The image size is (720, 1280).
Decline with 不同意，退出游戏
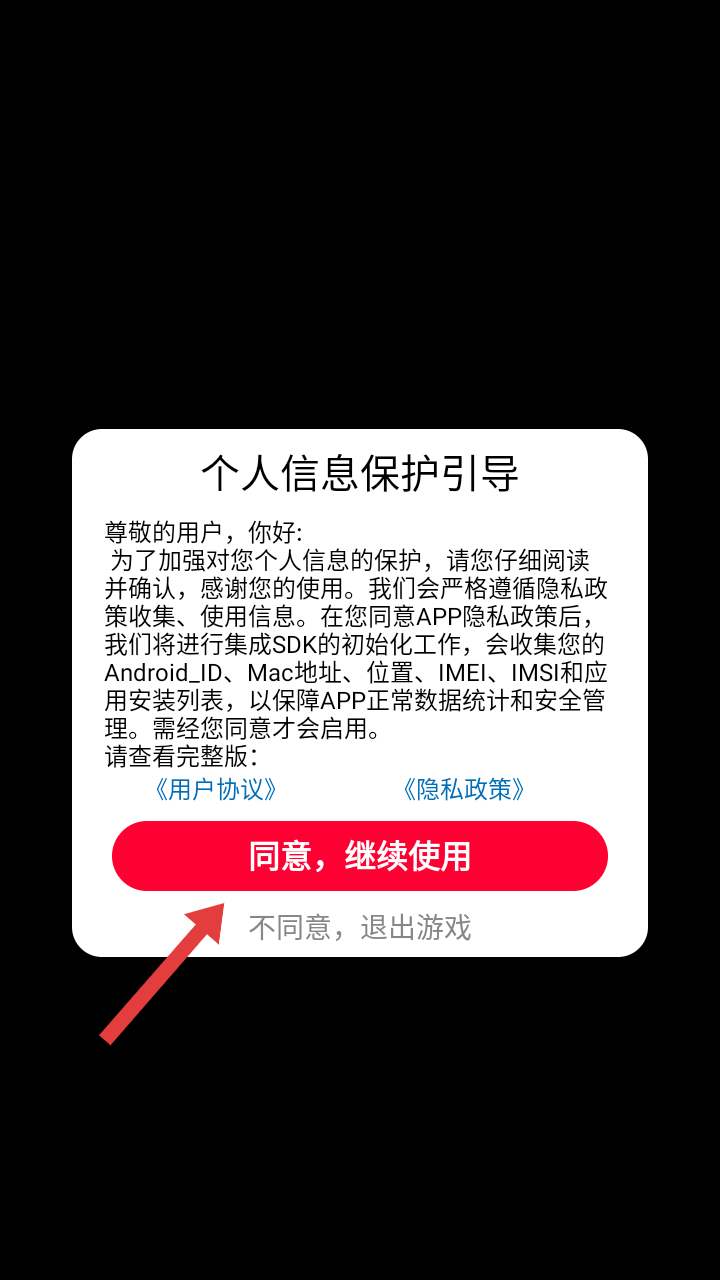point(360,928)
